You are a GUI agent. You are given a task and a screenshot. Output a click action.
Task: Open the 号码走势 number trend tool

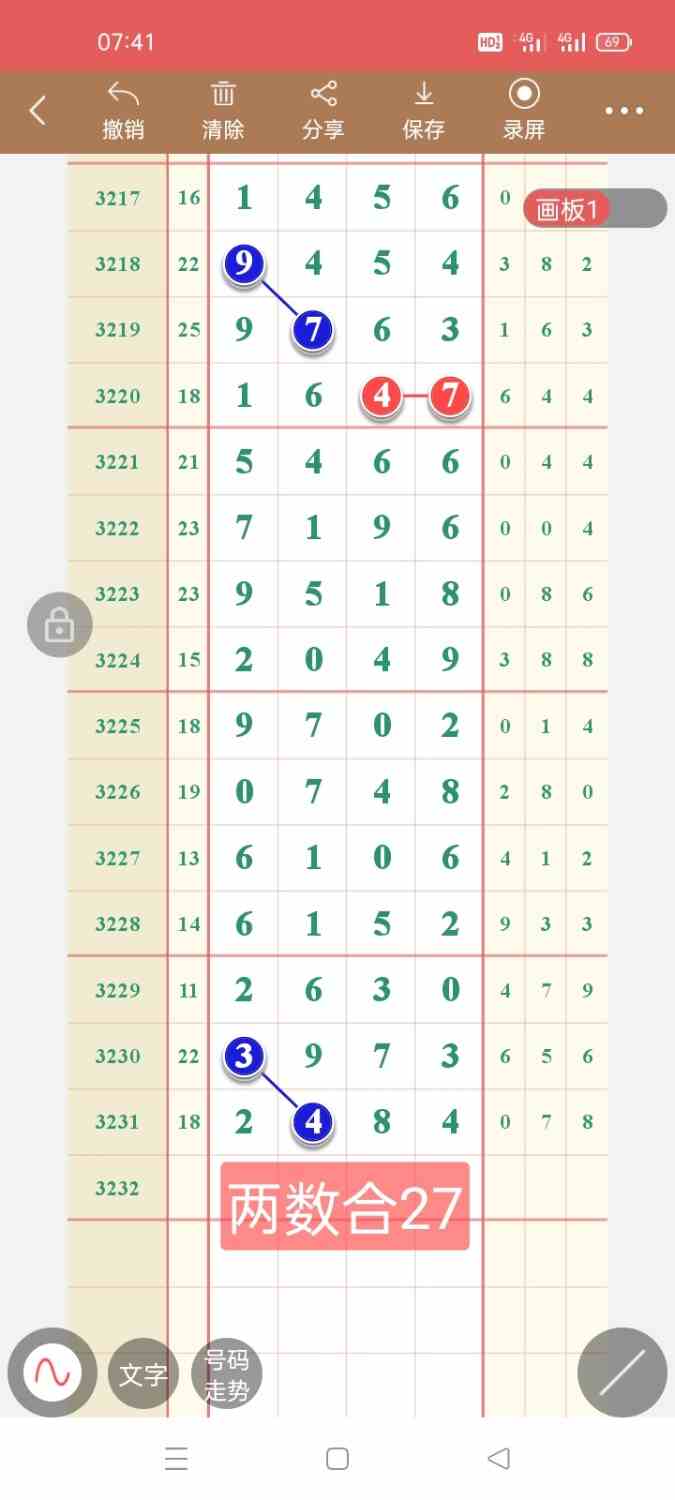(227, 1374)
